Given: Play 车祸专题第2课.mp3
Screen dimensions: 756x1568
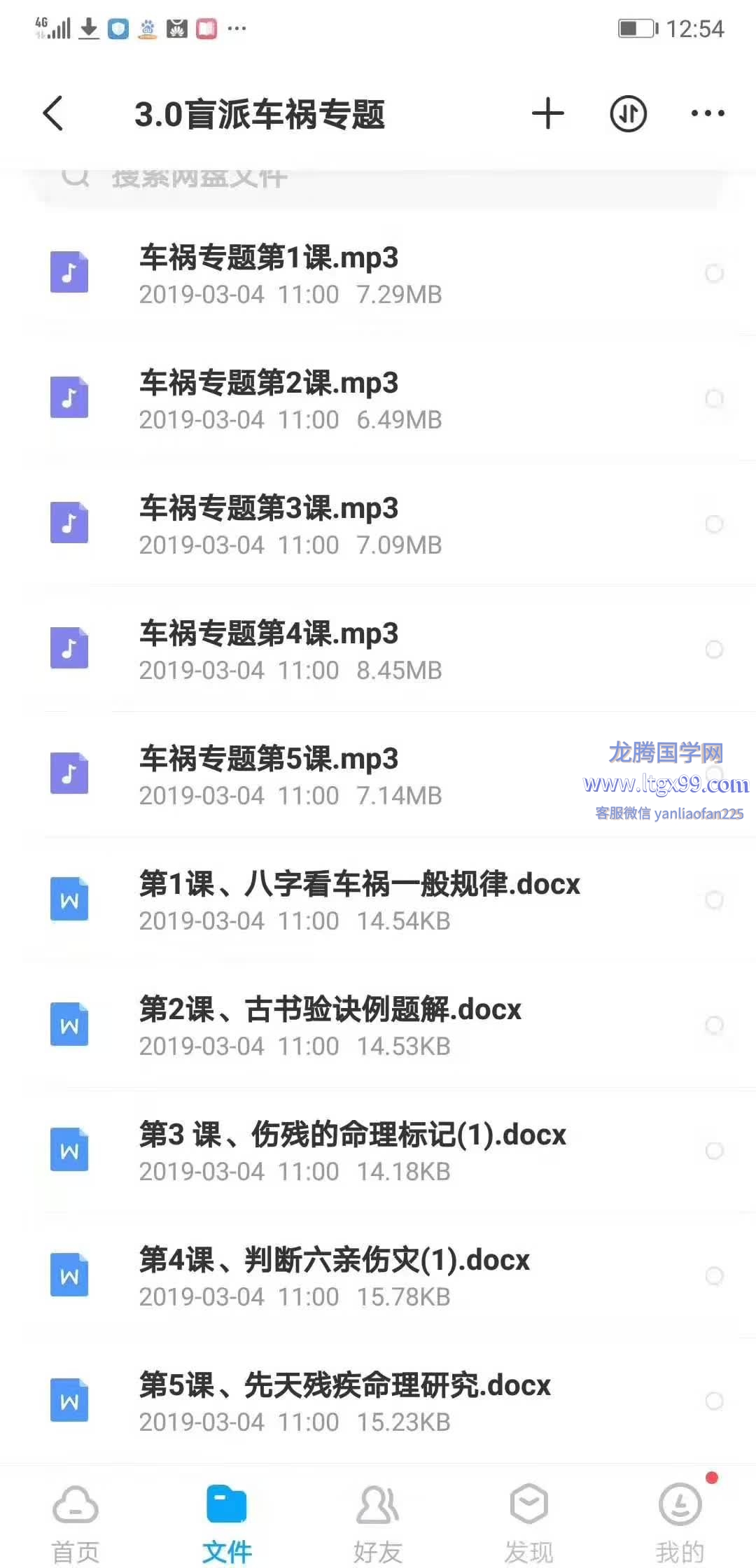Looking at the screenshot, I should (x=378, y=399).
